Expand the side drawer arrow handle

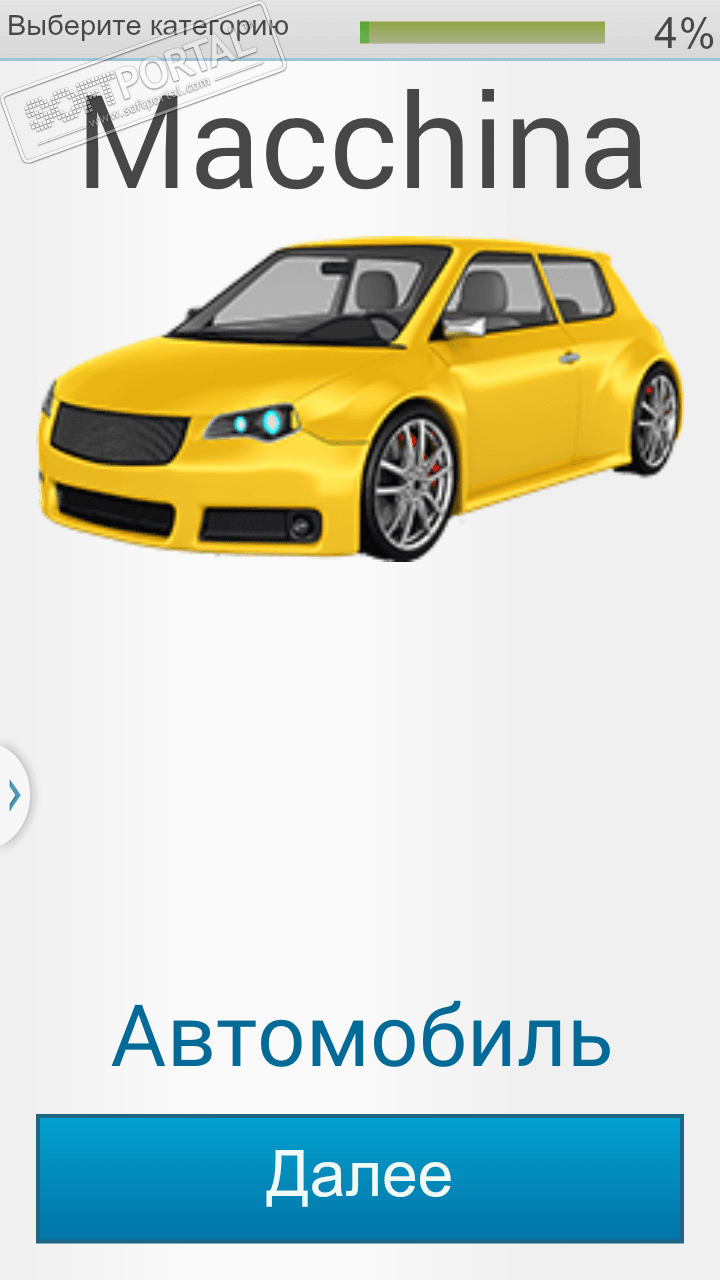(x=13, y=795)
